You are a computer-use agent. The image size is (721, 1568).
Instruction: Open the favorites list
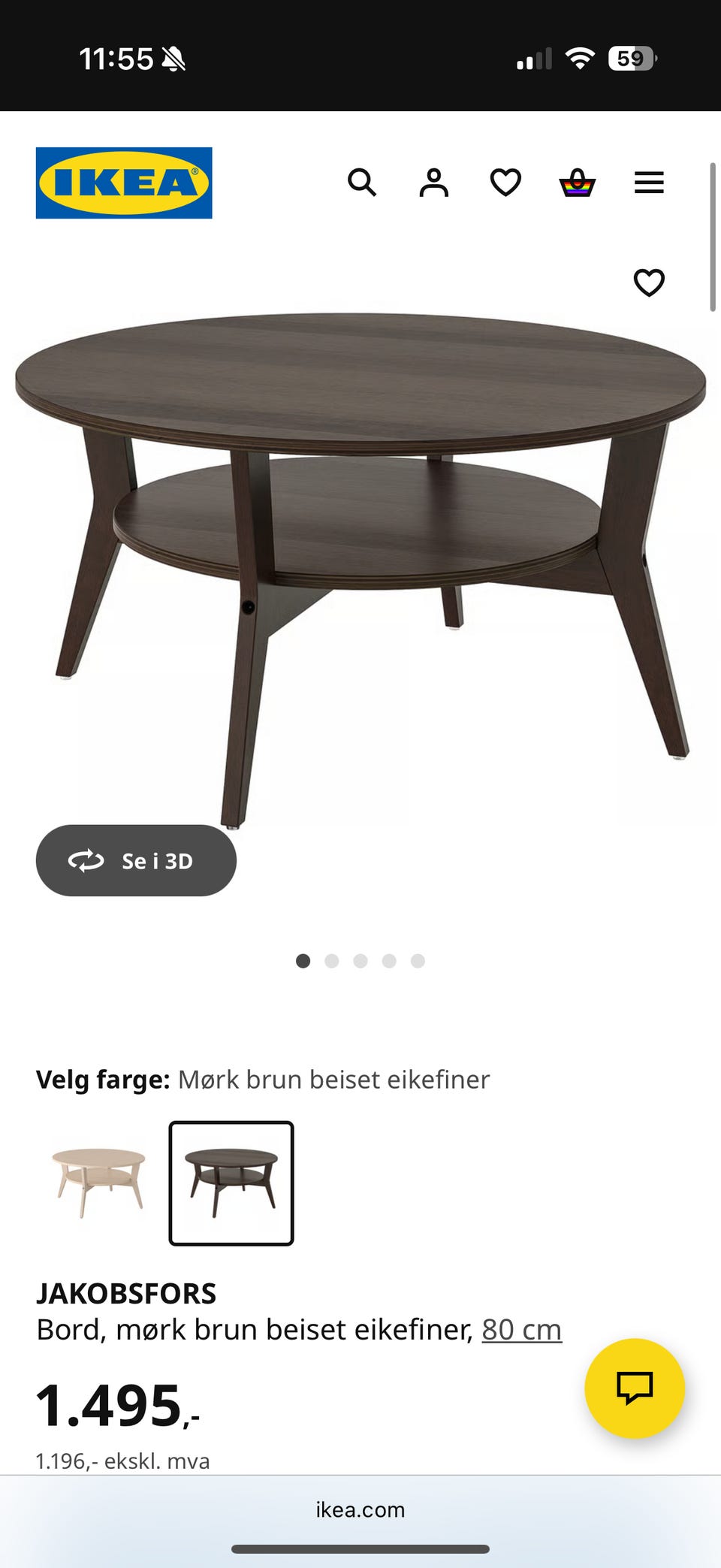click(504, 183)
